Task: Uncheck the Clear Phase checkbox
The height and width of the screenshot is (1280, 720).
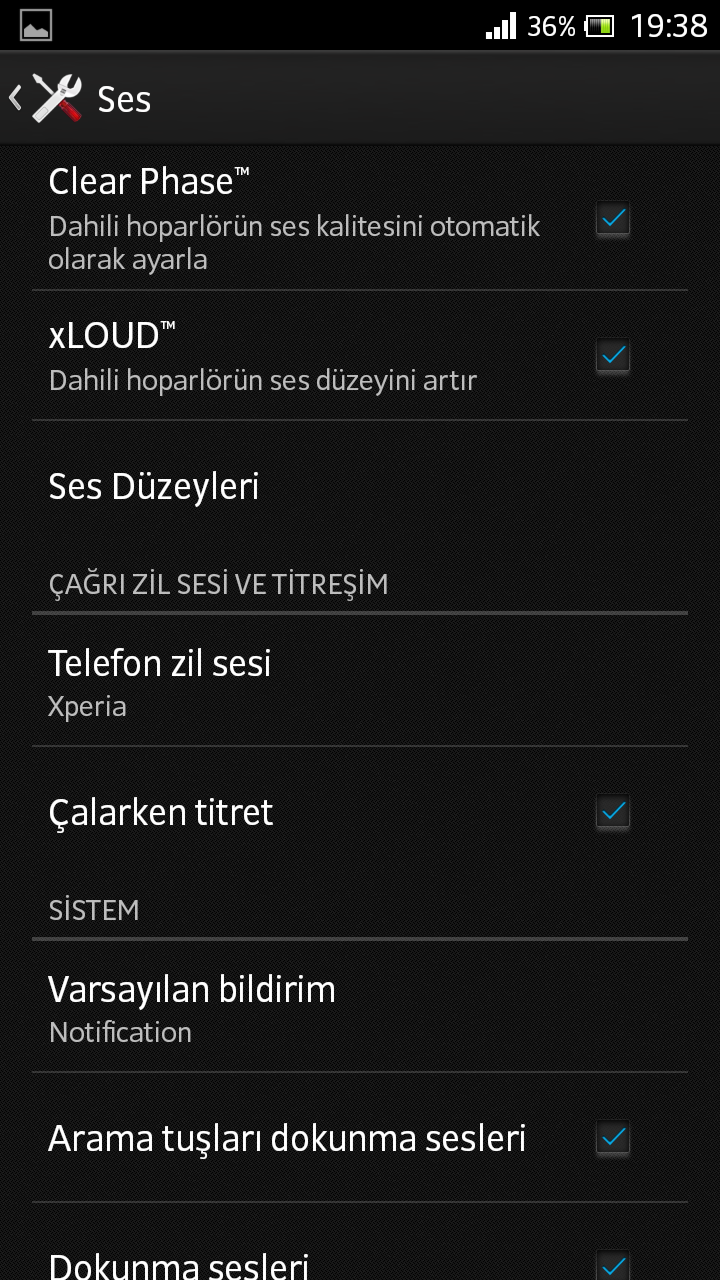Action: (612, 219)
